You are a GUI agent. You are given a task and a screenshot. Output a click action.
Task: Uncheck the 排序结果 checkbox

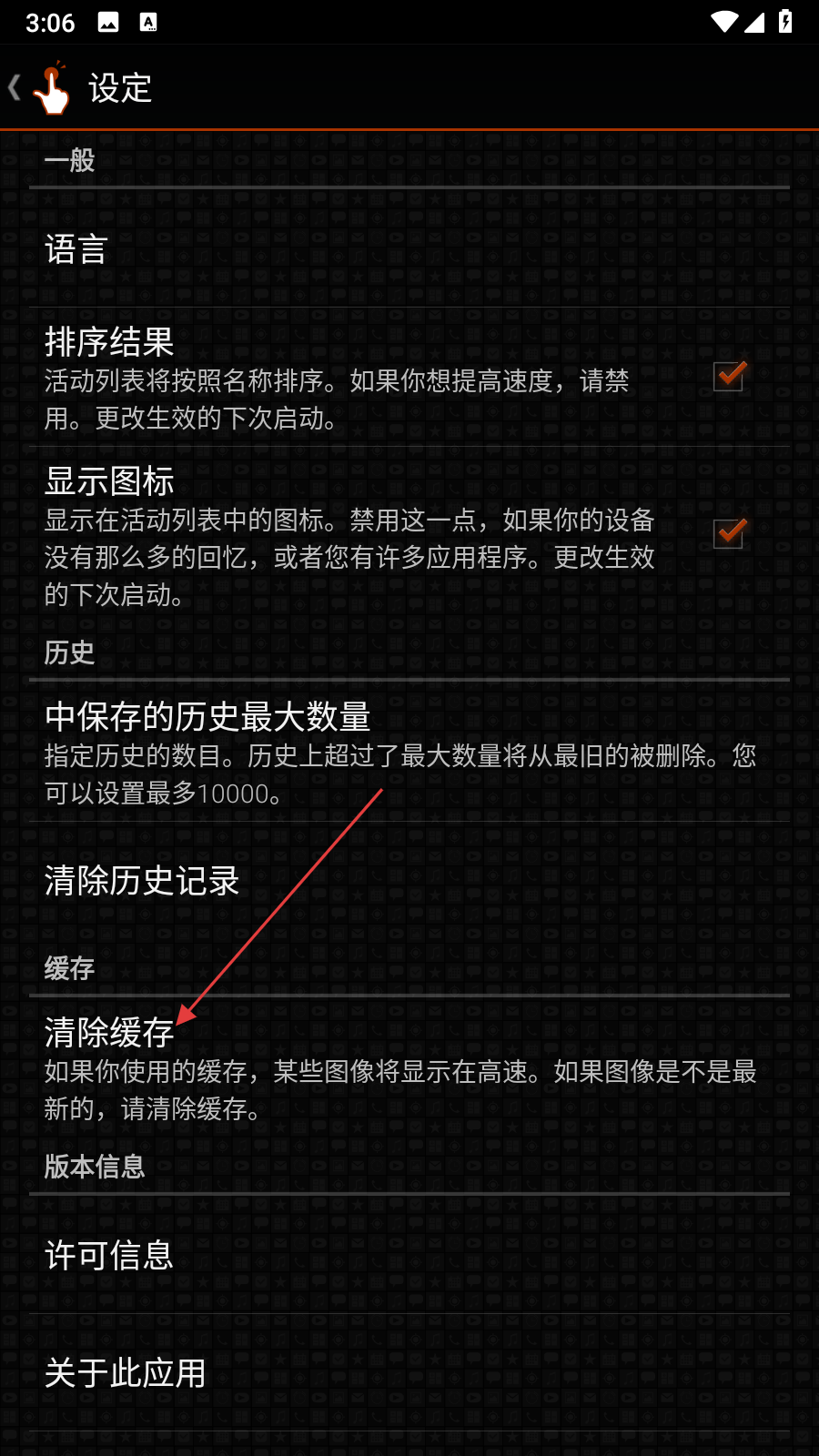(729, 376)
